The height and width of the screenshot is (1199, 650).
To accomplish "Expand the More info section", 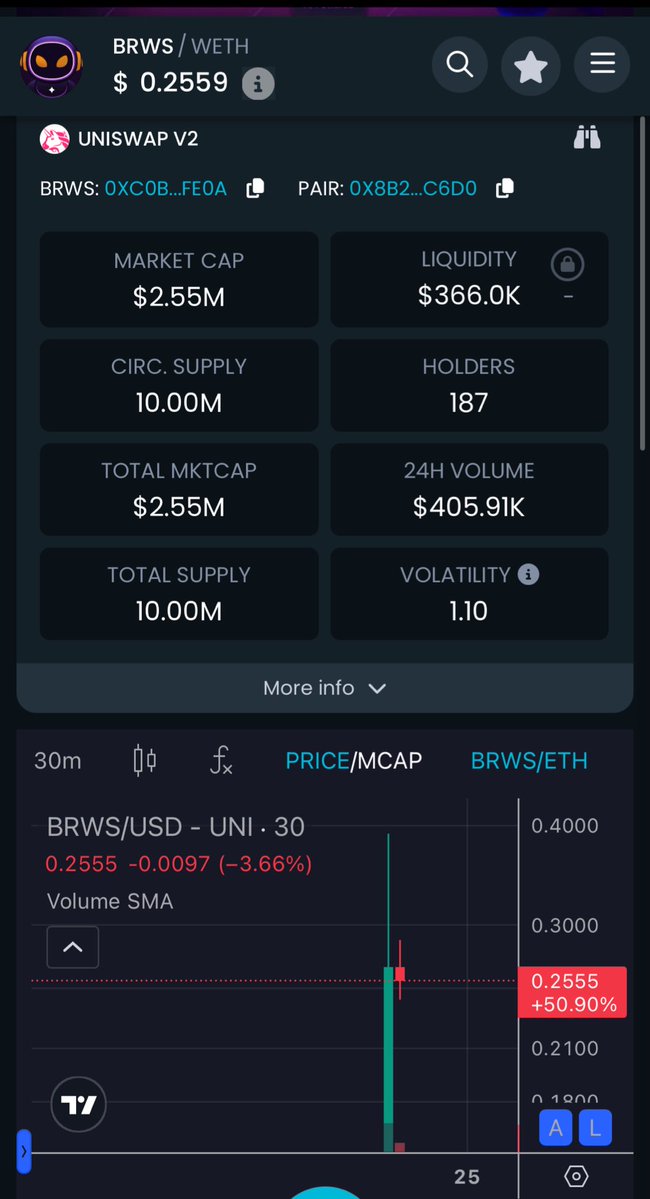I will click(325, 688).
